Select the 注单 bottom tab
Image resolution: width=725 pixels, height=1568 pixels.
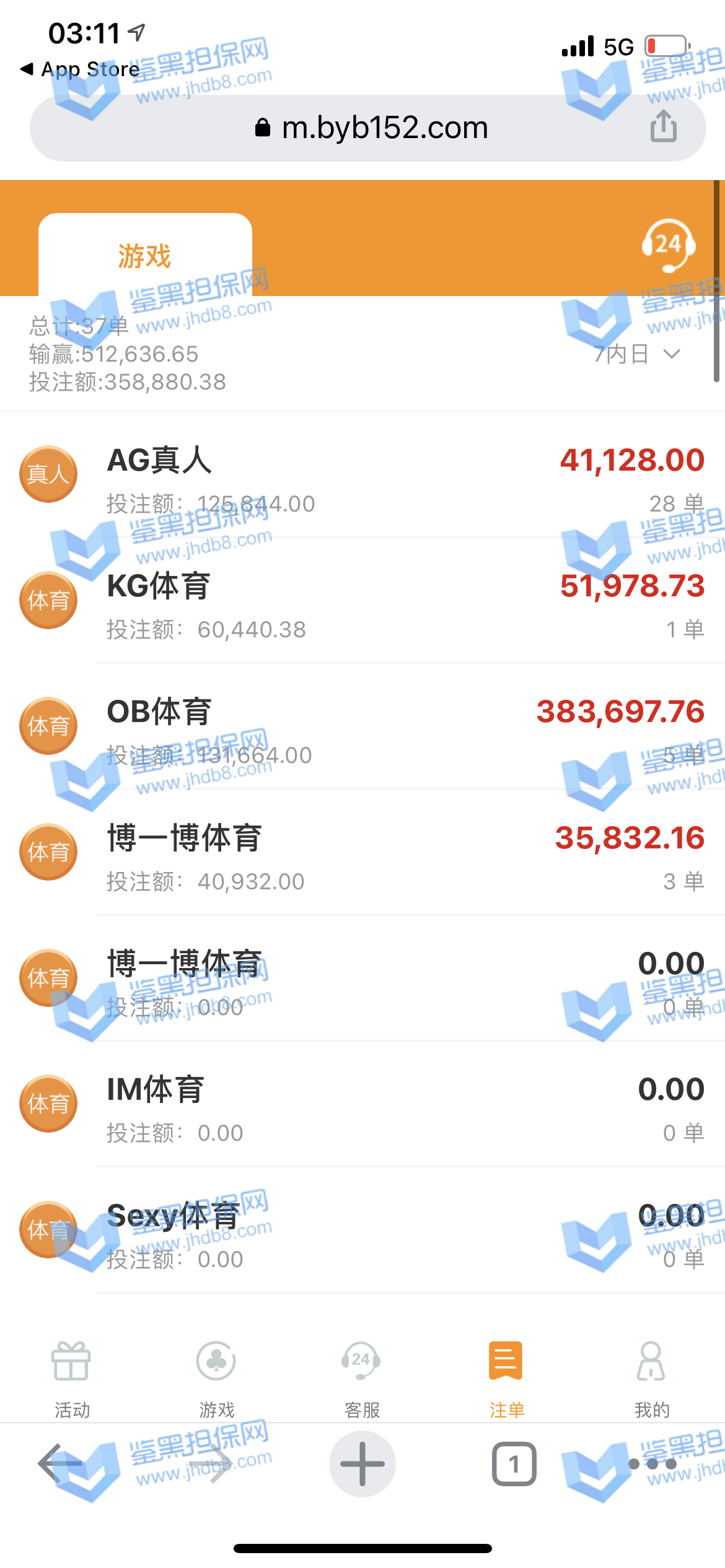click(x=506, y=1377)
